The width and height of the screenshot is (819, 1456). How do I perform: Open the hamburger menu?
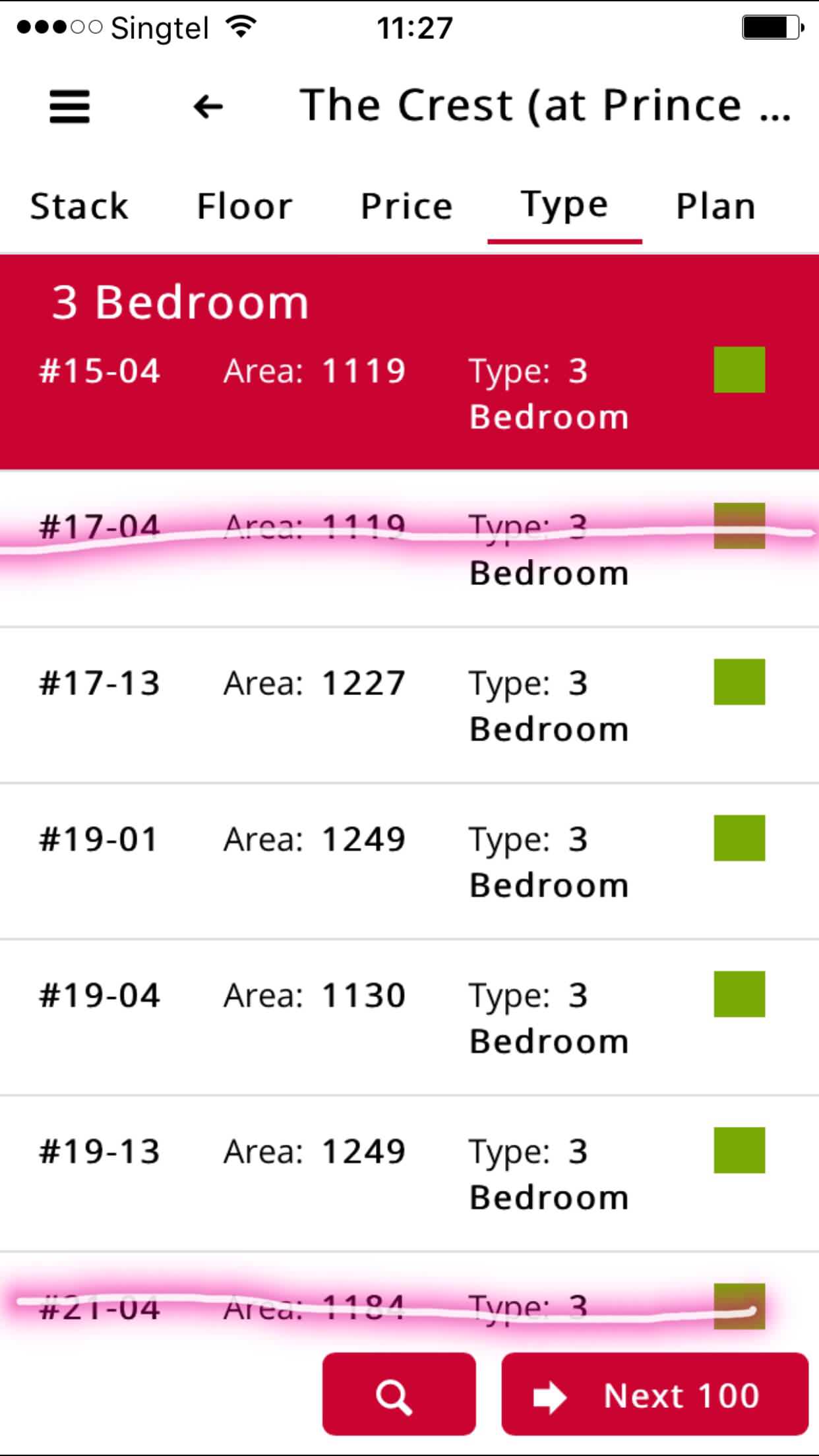click(x=69, y=107)
